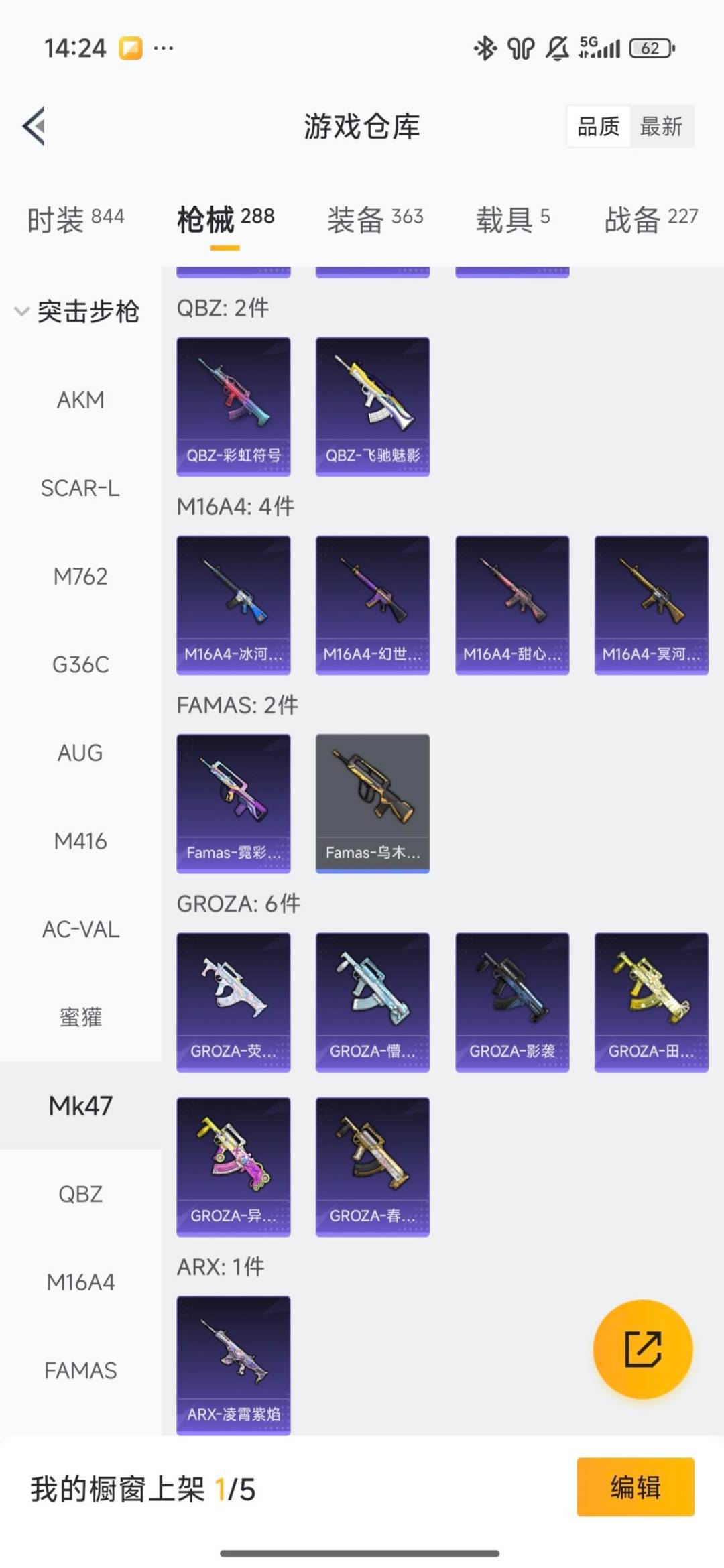Image resolution: width=724 pixels, height=1568 pixels.
Task: View the QBZ-飞驰魅影 skin
Action: click(x=373, y=406)
